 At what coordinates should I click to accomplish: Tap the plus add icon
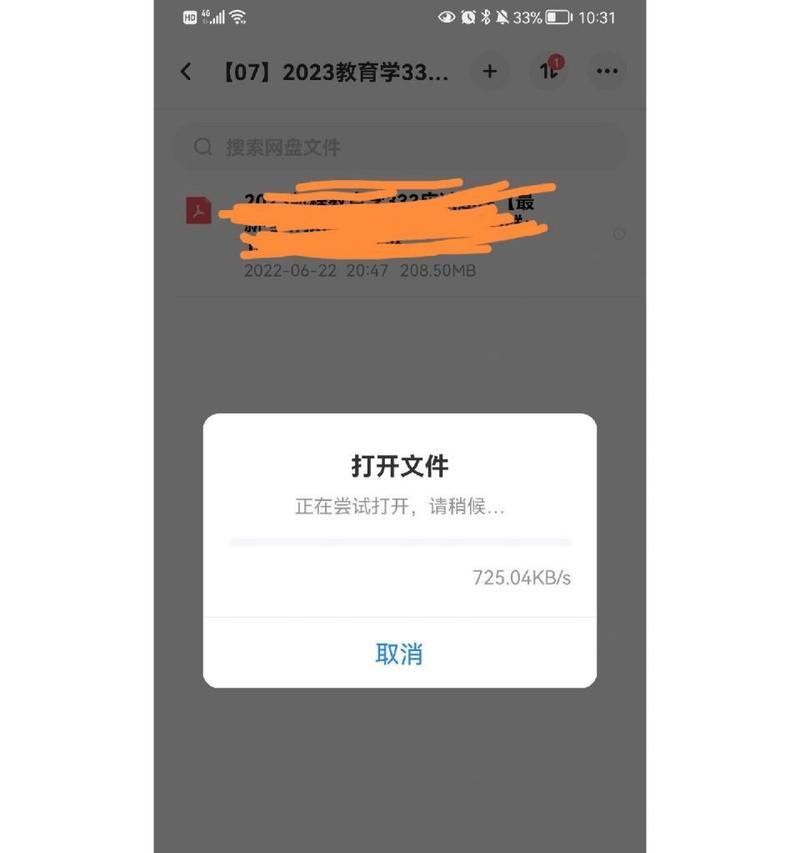coord(490,71)
